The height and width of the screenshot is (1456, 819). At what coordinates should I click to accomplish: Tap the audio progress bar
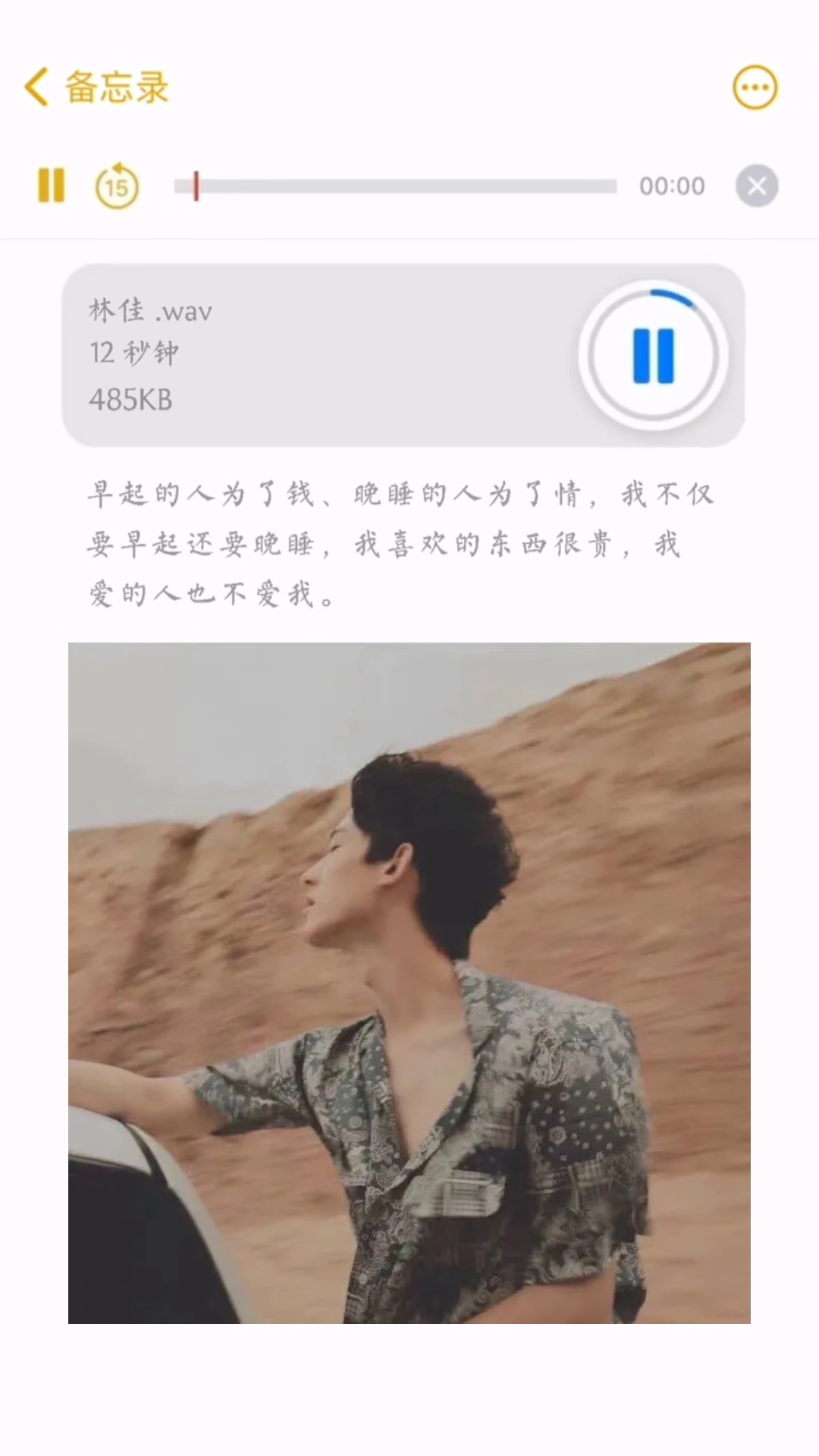click(395, 186)
